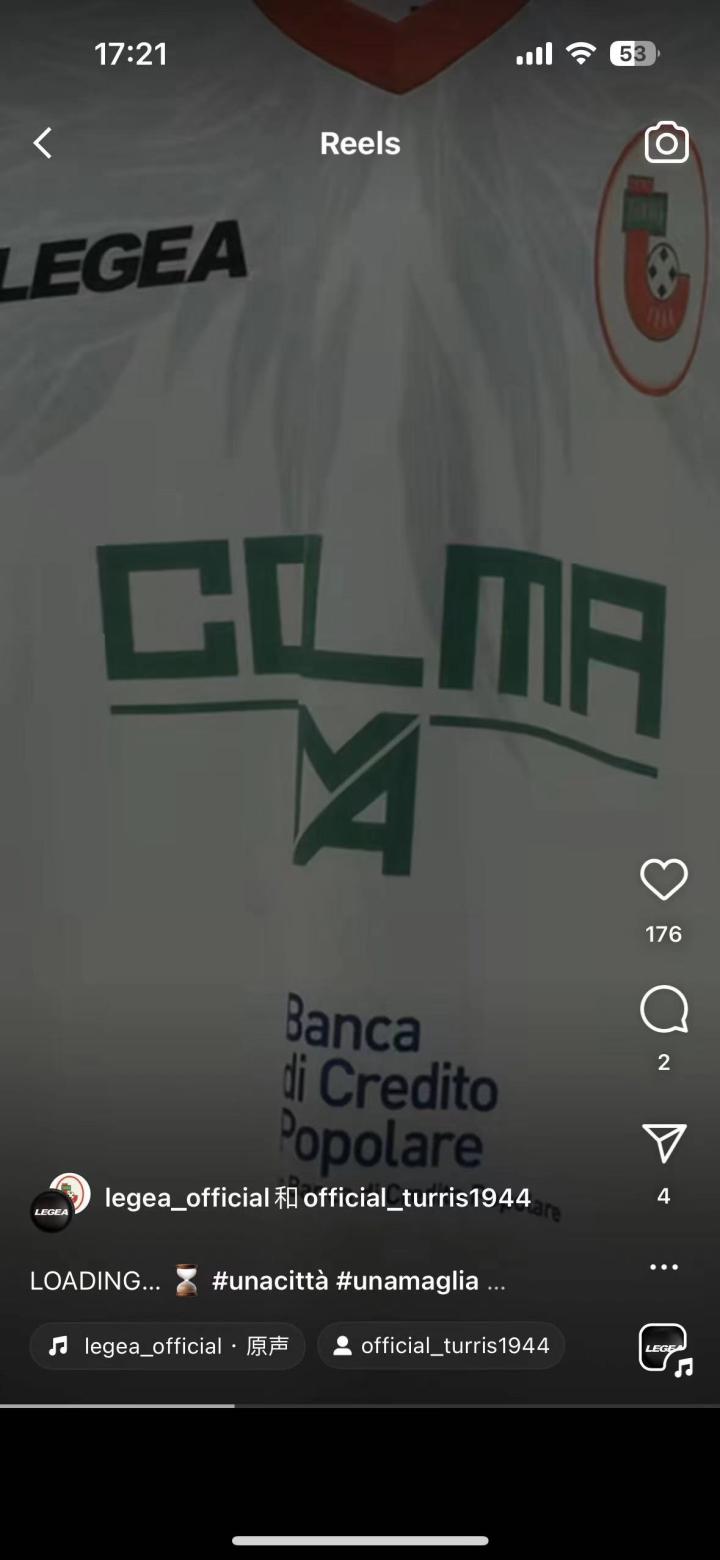Open the camera to create a reel

666,144
